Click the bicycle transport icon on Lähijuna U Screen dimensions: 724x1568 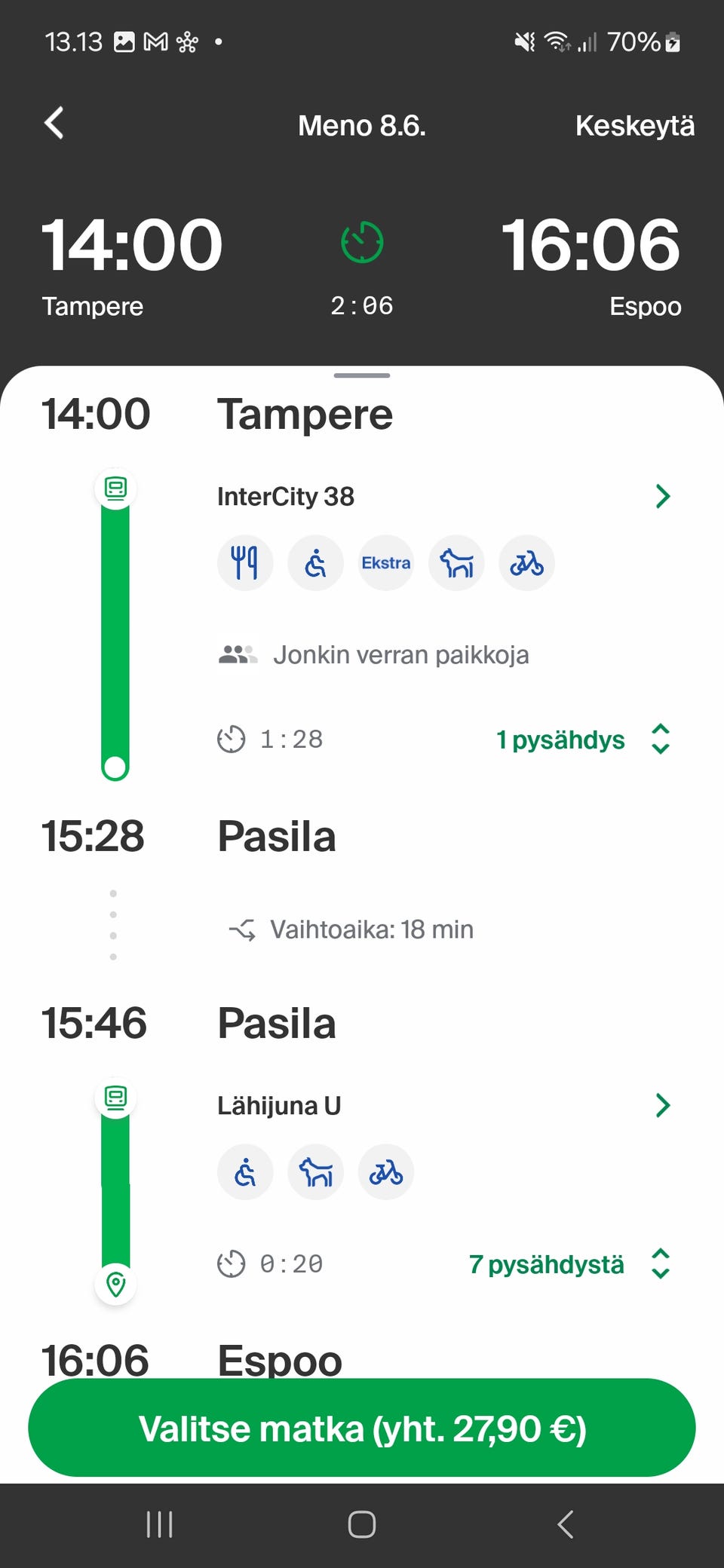point(385,1171)
